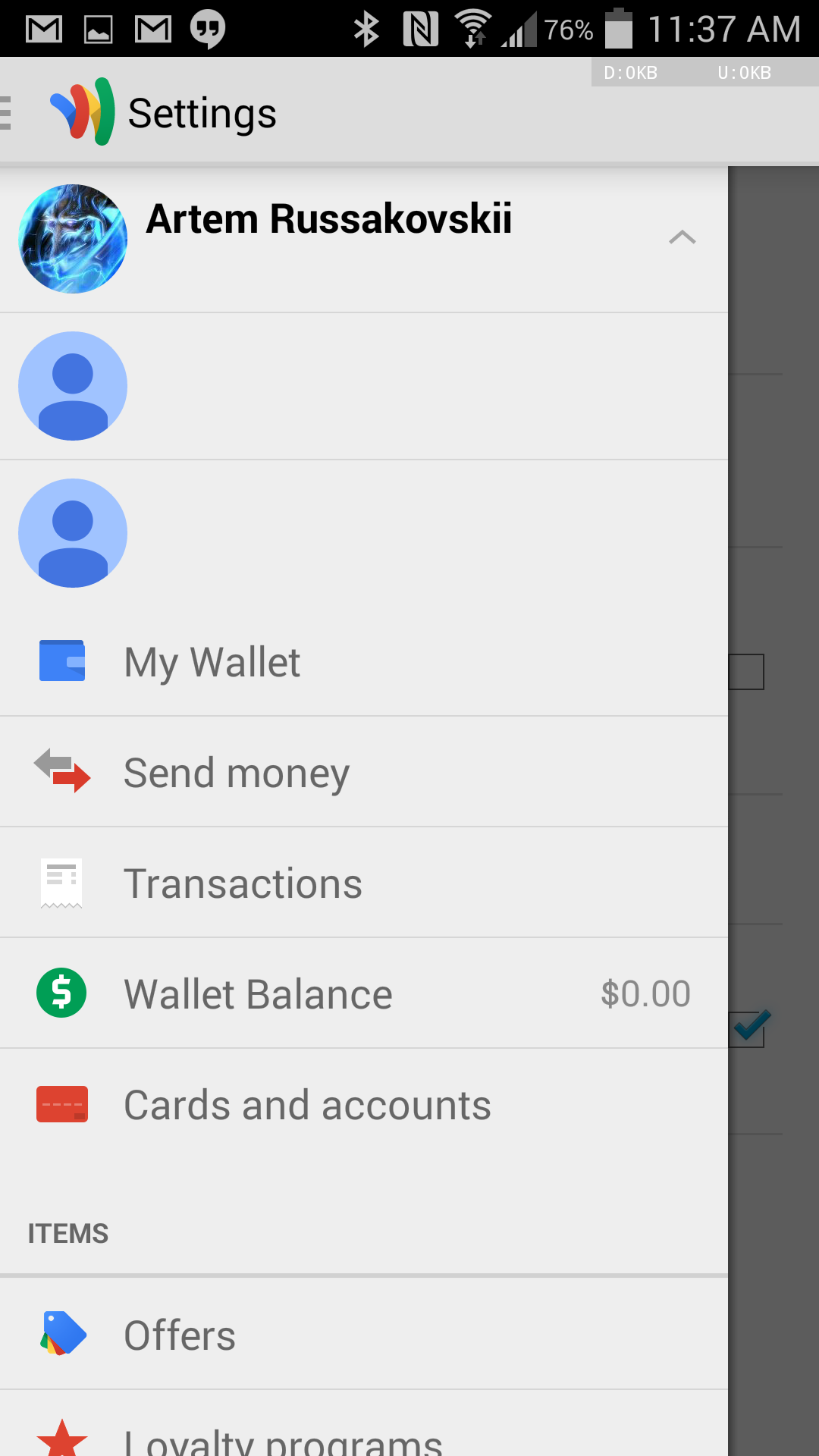Choose the second blank account avatar
The height and width of the screenshot is (1456, 819).
(x=73, y=532)
